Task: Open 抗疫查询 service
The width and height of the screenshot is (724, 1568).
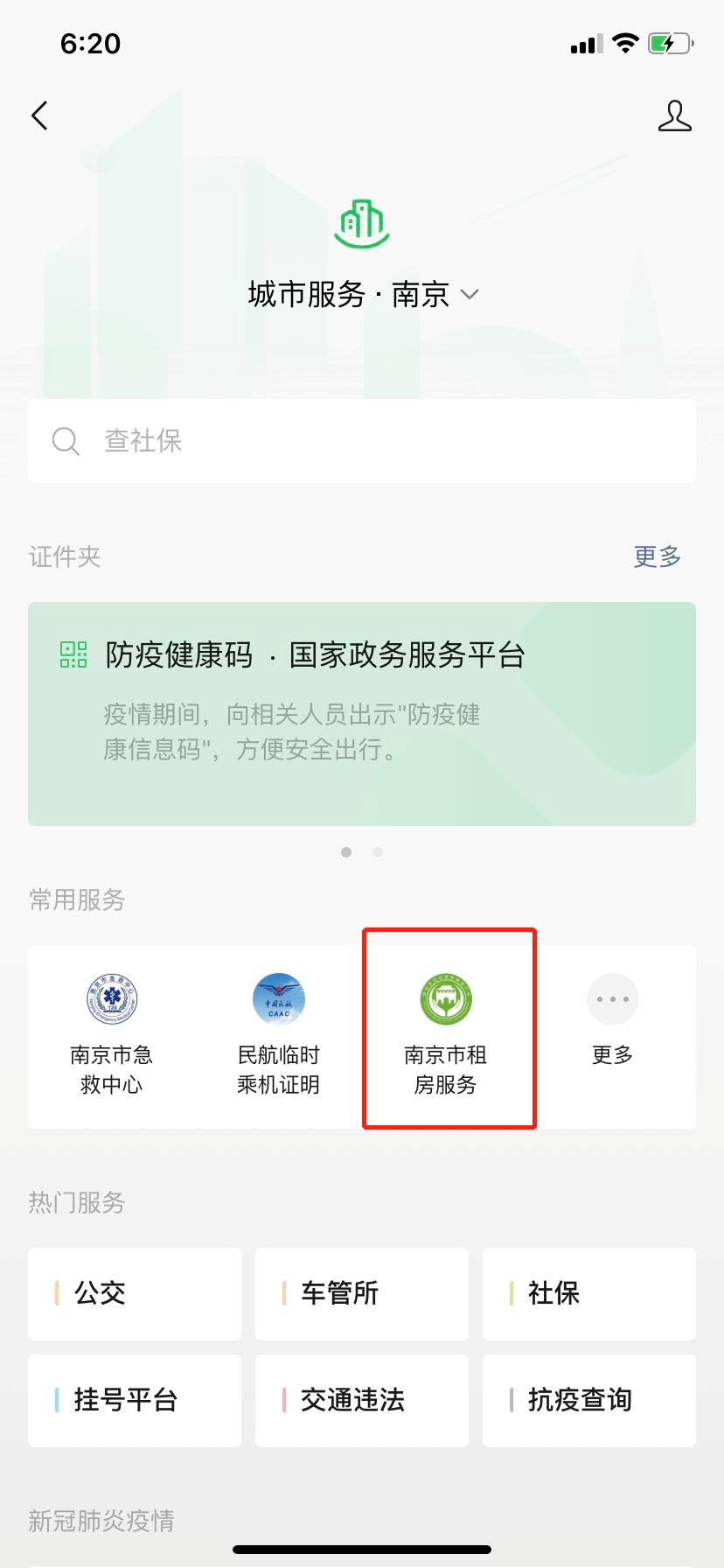Action: [x=588, y=1400]
